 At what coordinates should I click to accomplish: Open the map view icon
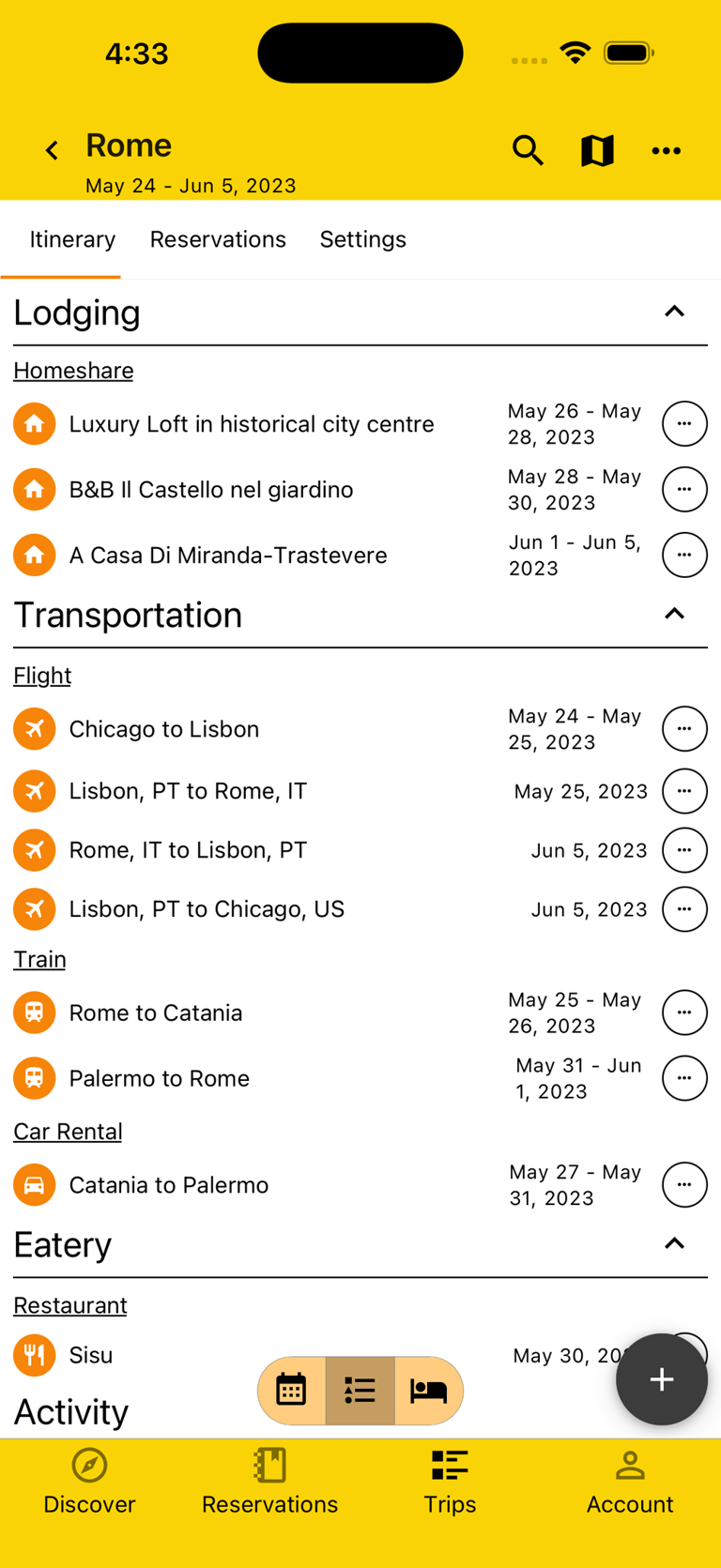[596, 150]
